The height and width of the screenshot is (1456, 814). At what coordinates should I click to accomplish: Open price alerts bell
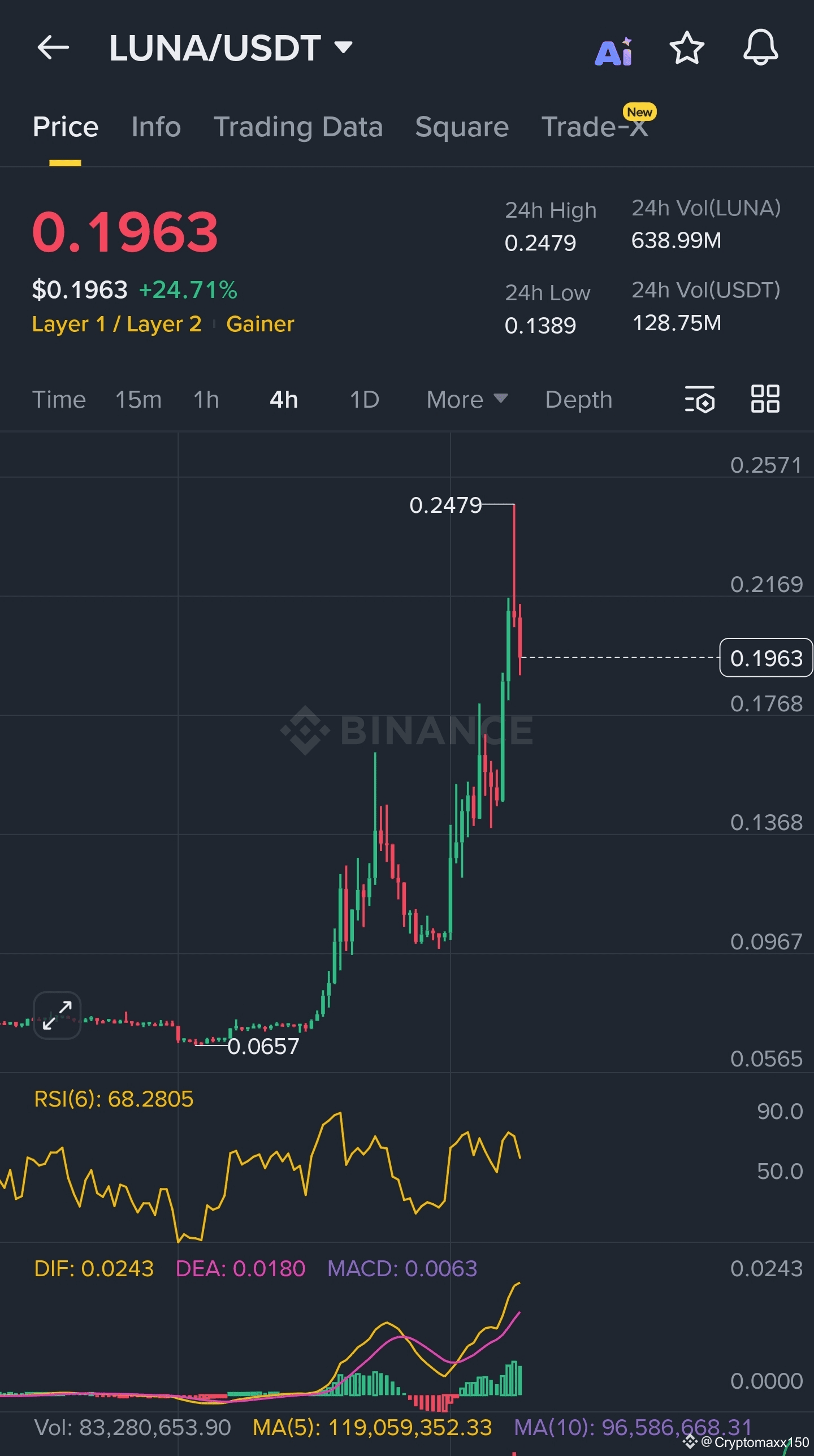point(760,47)
